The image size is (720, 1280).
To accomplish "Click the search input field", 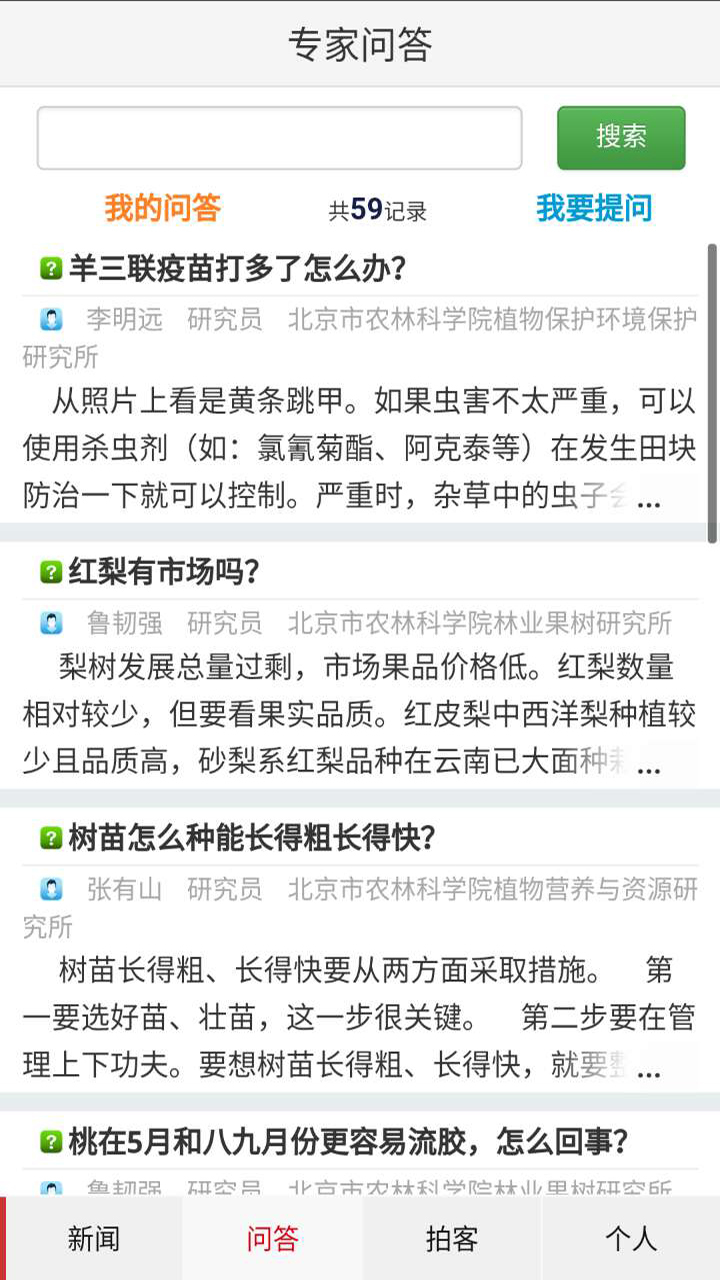I will [x=278, y=138].
